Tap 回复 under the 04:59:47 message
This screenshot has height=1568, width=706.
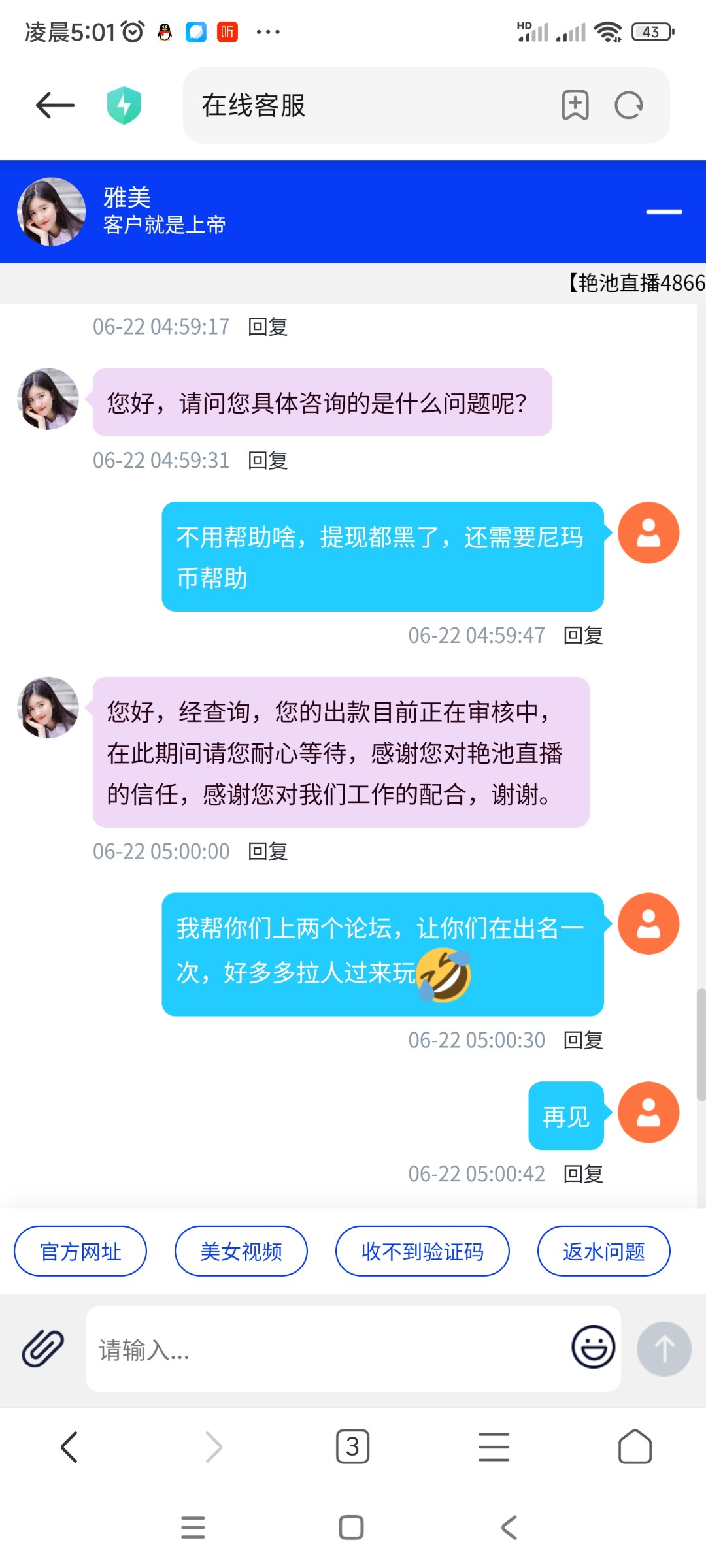click(x=583, y=635)
